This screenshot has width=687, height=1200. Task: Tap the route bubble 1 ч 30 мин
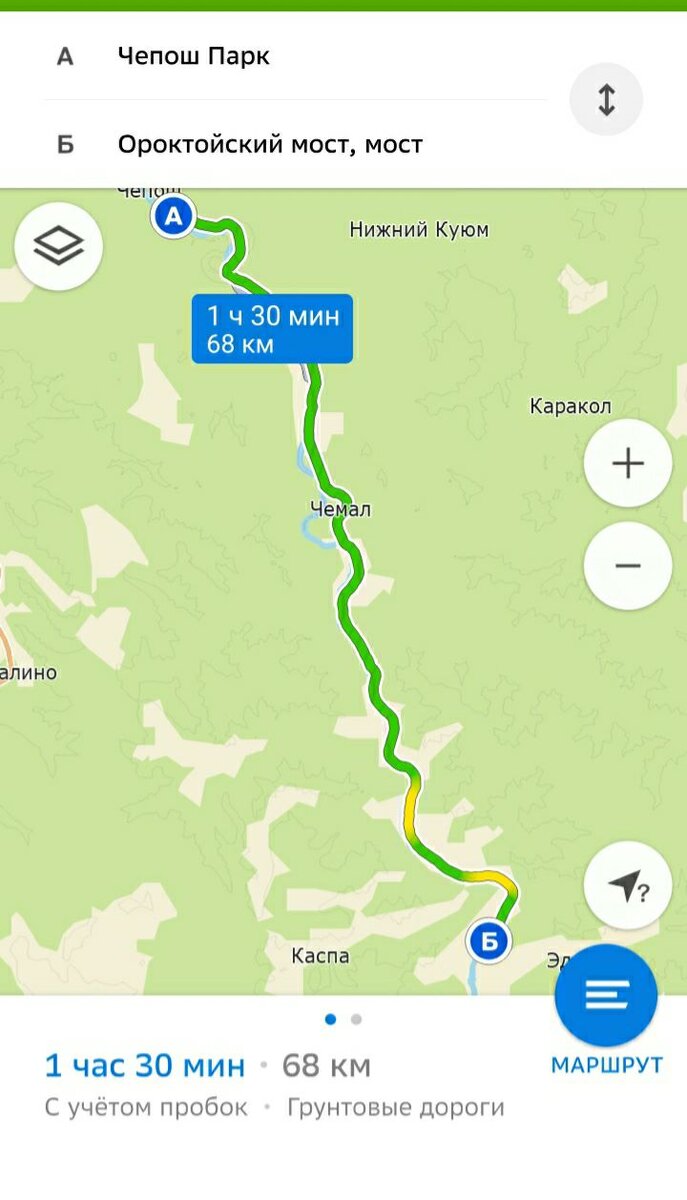[x=272, y=329]
